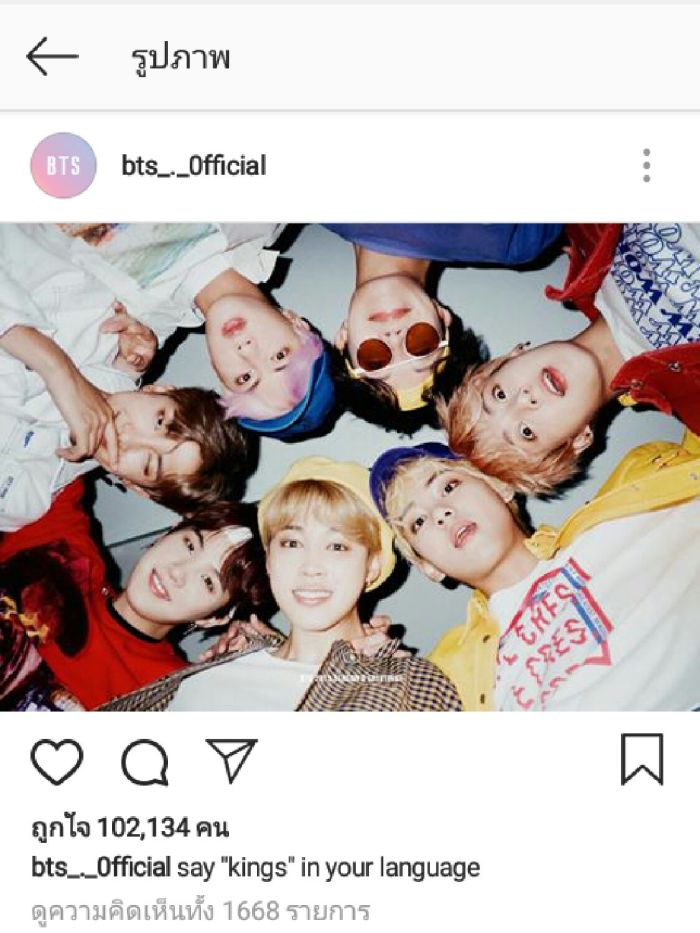
Task: Open bts_._0fficial username in post header
Action: [x=194, y=166]
